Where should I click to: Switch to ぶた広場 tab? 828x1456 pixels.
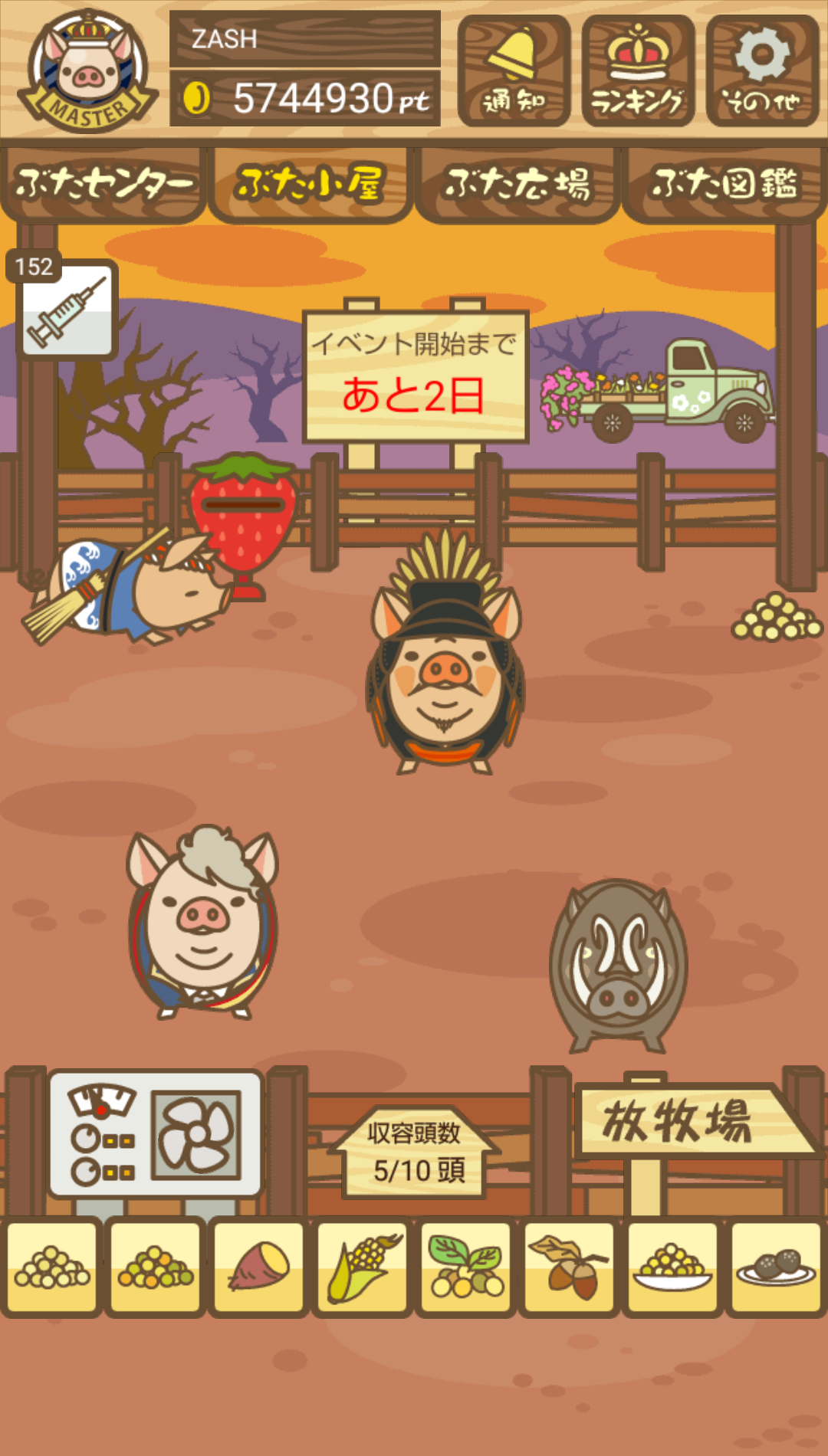pyautogui.click(x=517, y=184)
